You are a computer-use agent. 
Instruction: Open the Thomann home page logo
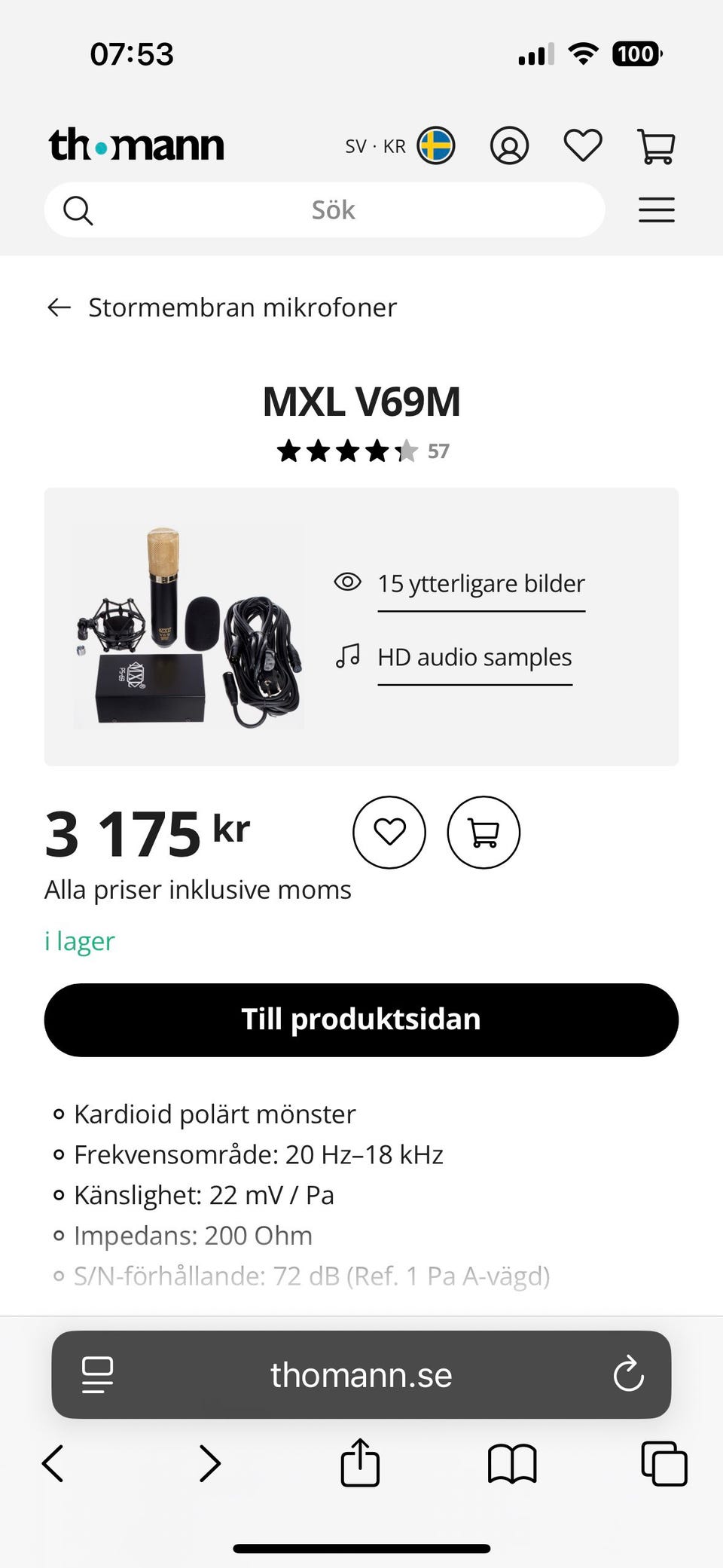(x=136, y=145)
